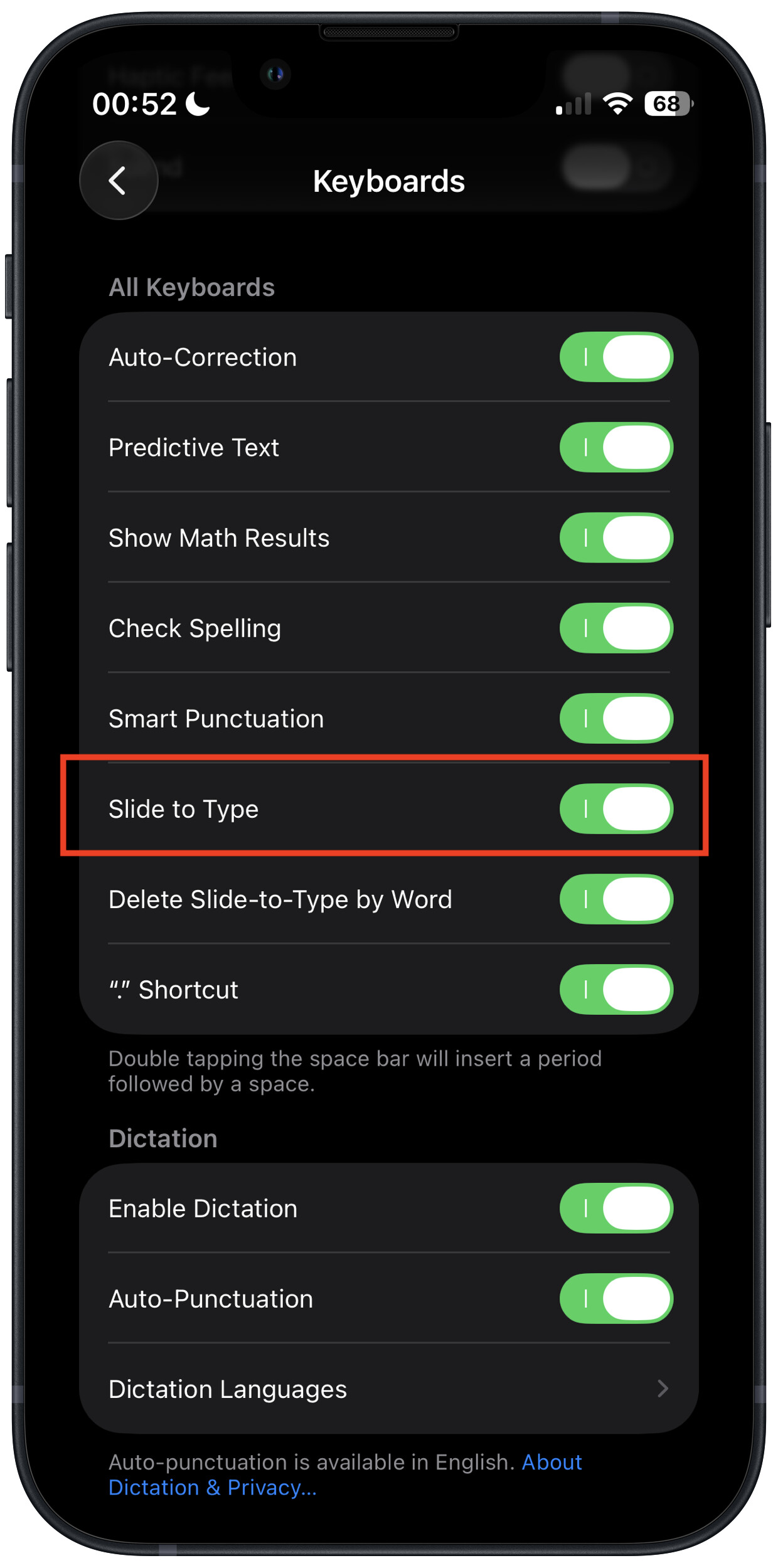Turn off Auto-Correction

[615, 358]
